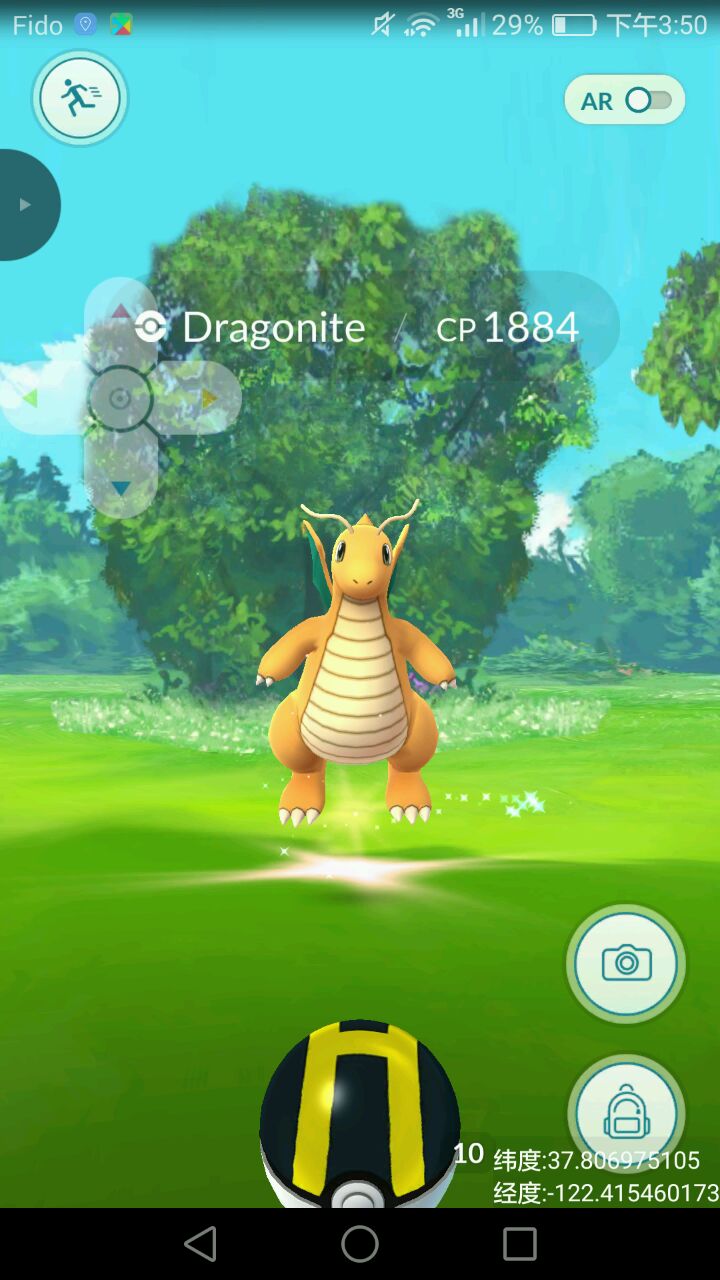Go back using the system back button
Viewport: 720px width, 1280px height.
(x=200, y=1244)
